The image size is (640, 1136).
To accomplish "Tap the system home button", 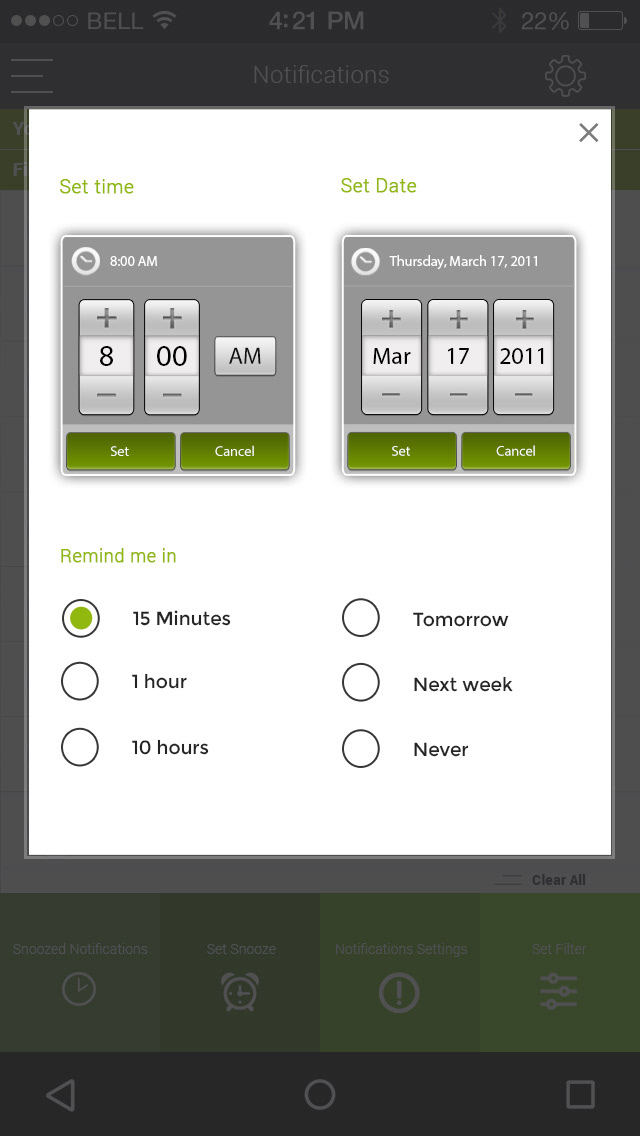I will click(x=320, y=1095).
